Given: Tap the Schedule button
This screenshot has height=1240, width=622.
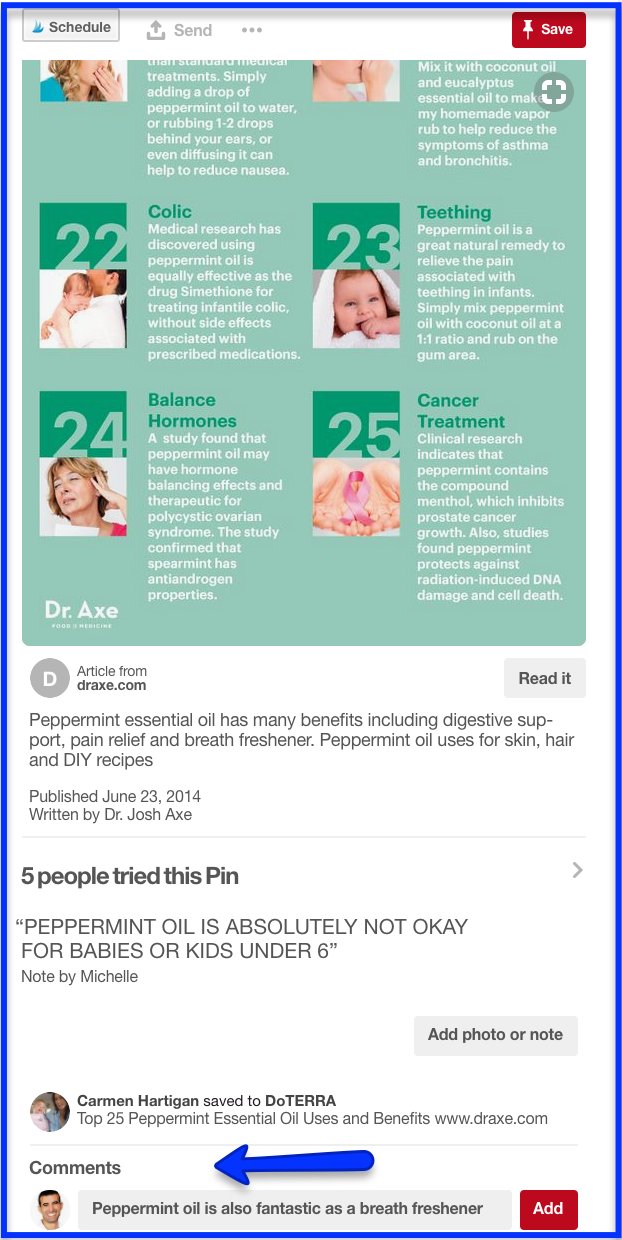Looking at the screenshot, I should point(70,27).
